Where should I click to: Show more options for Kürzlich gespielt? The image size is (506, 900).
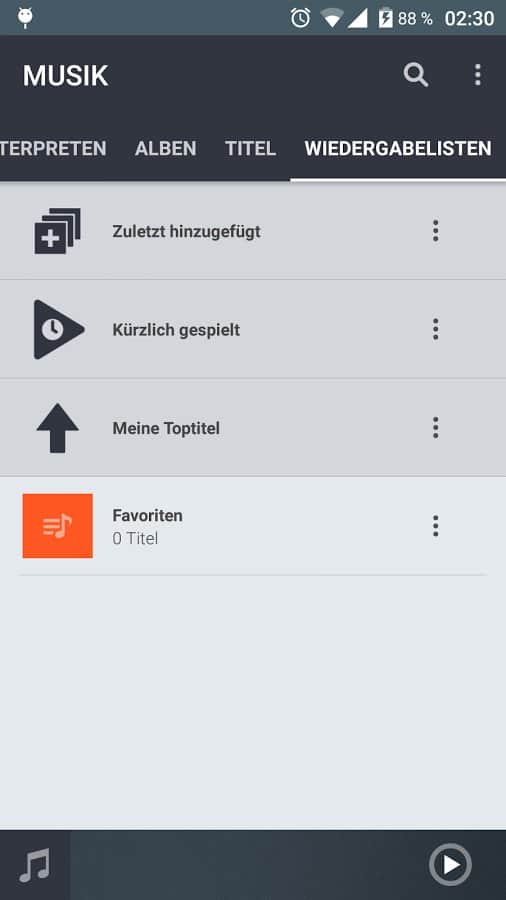435,329
